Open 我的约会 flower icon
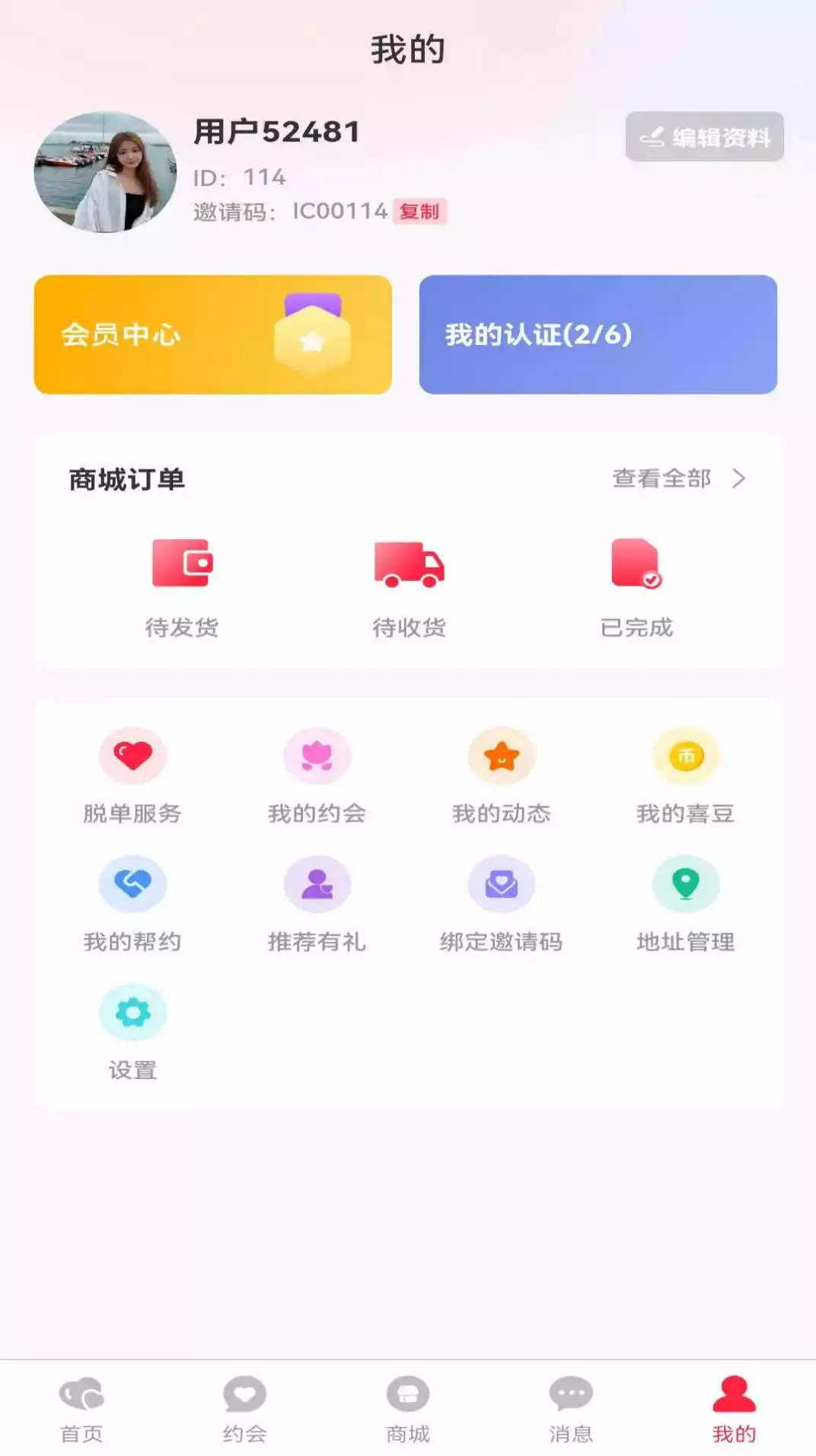 click(x=317, y=755)
